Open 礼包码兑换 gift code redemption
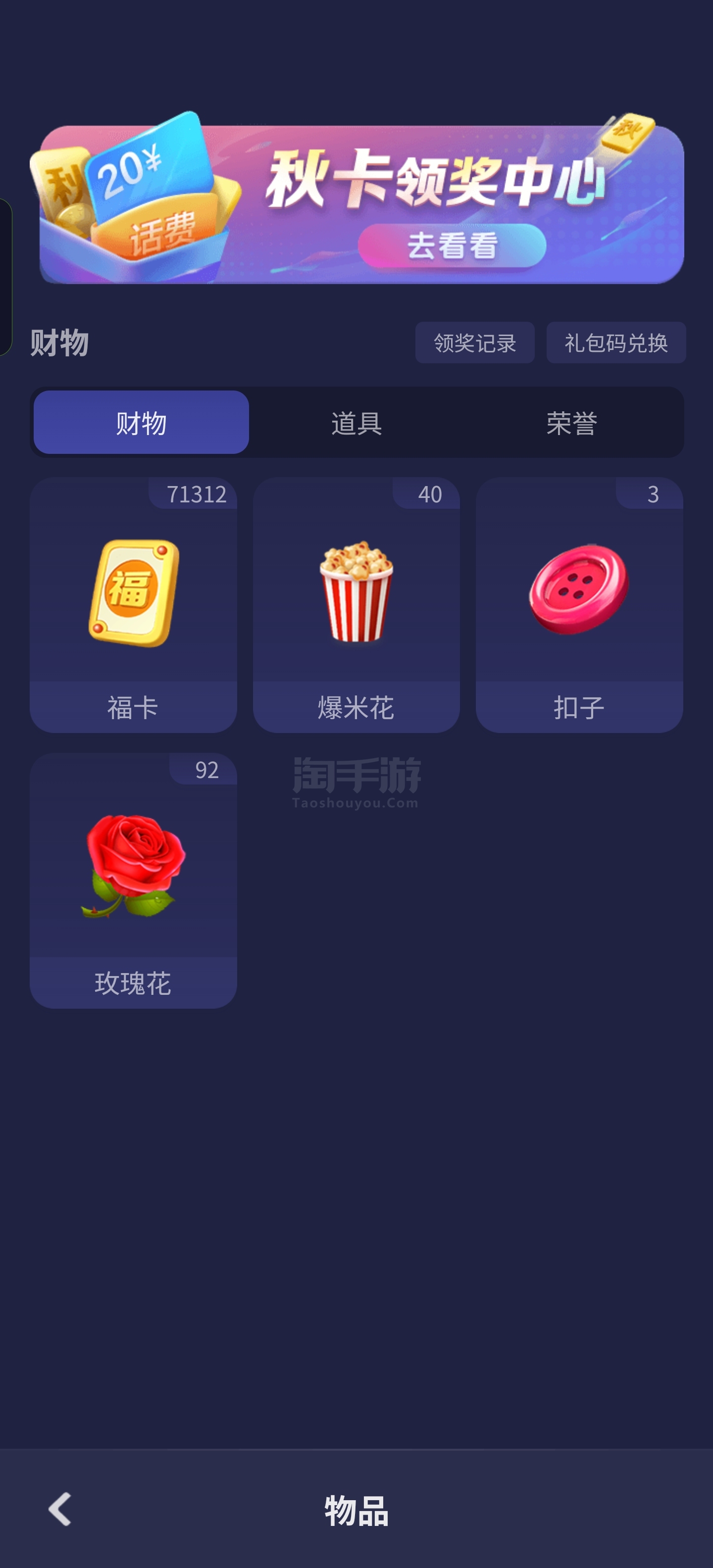 615,343
